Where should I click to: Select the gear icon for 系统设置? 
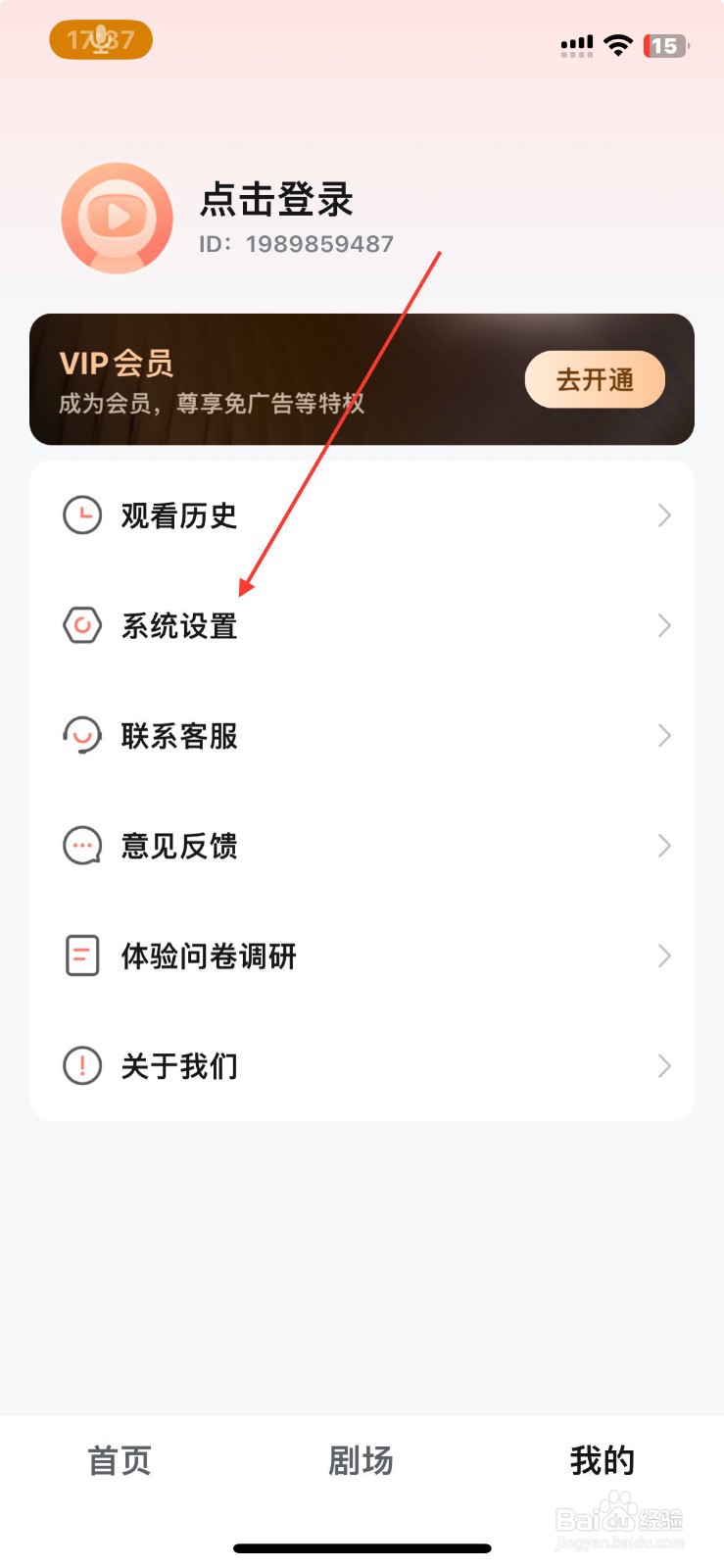(82, 625)
